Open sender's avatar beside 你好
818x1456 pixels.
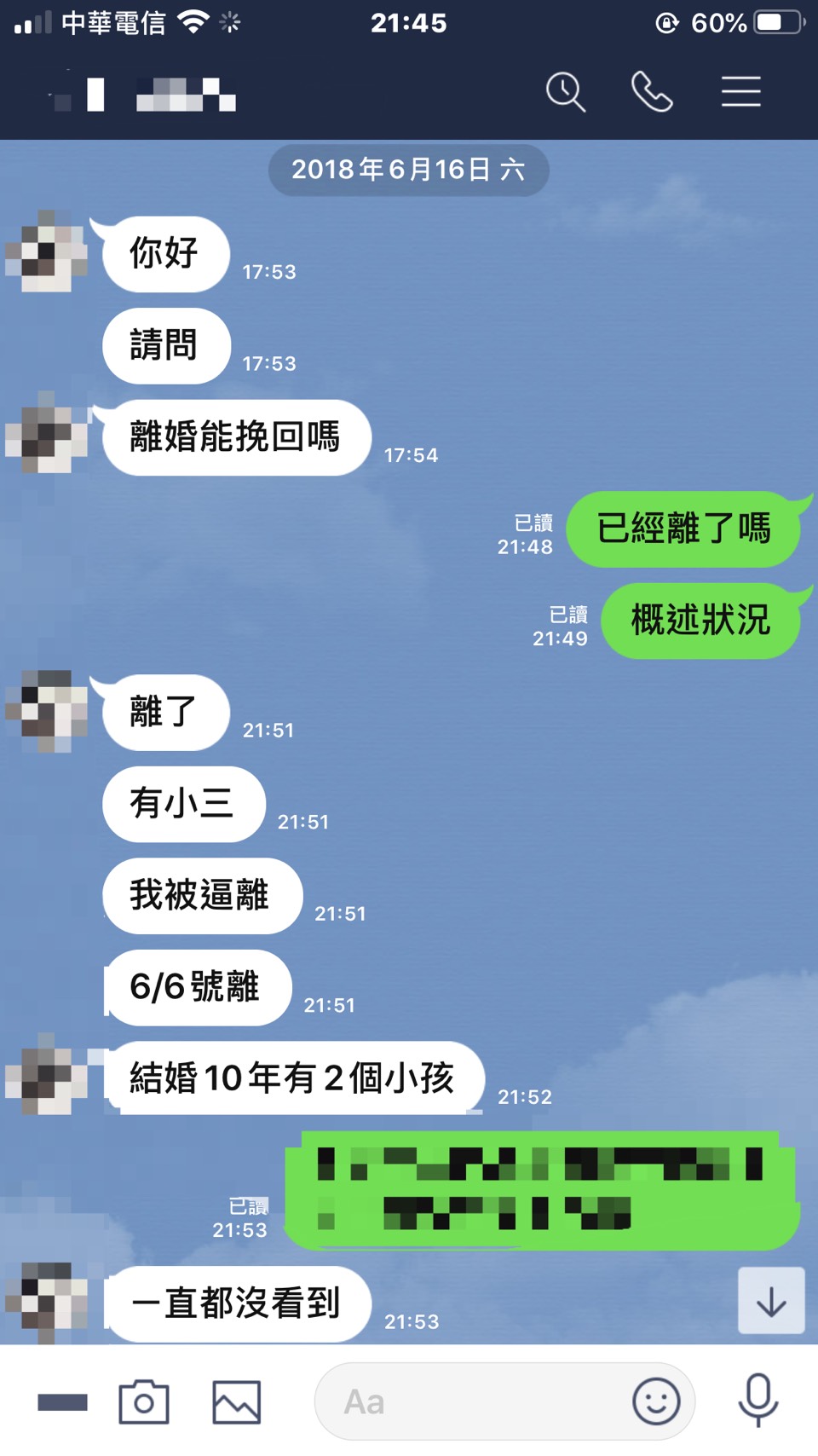click(47, 252)
